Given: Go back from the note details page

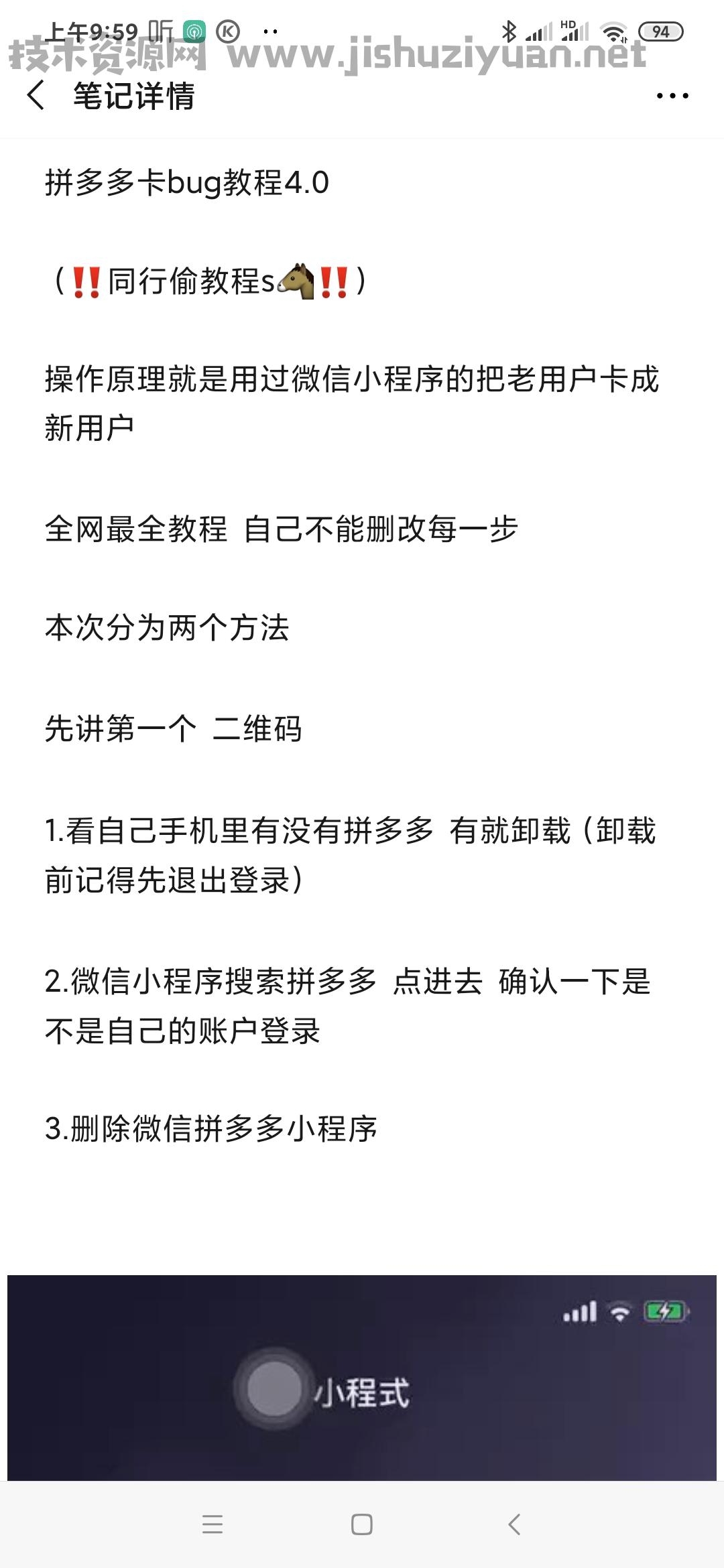Looking at the screenshot, I should [x=37, y=95].
